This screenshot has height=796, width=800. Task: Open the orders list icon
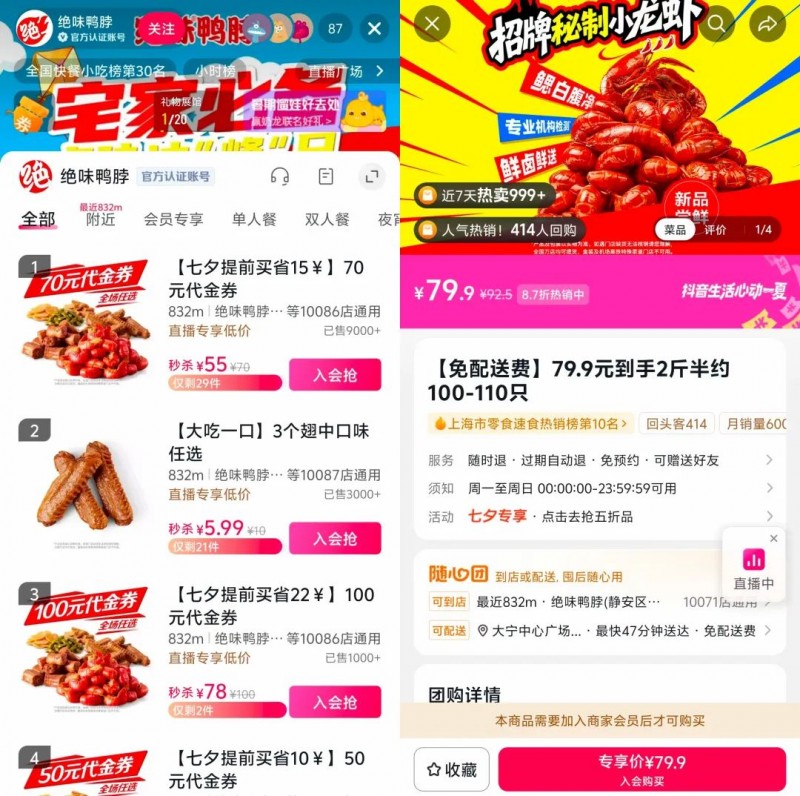[326, 177]
